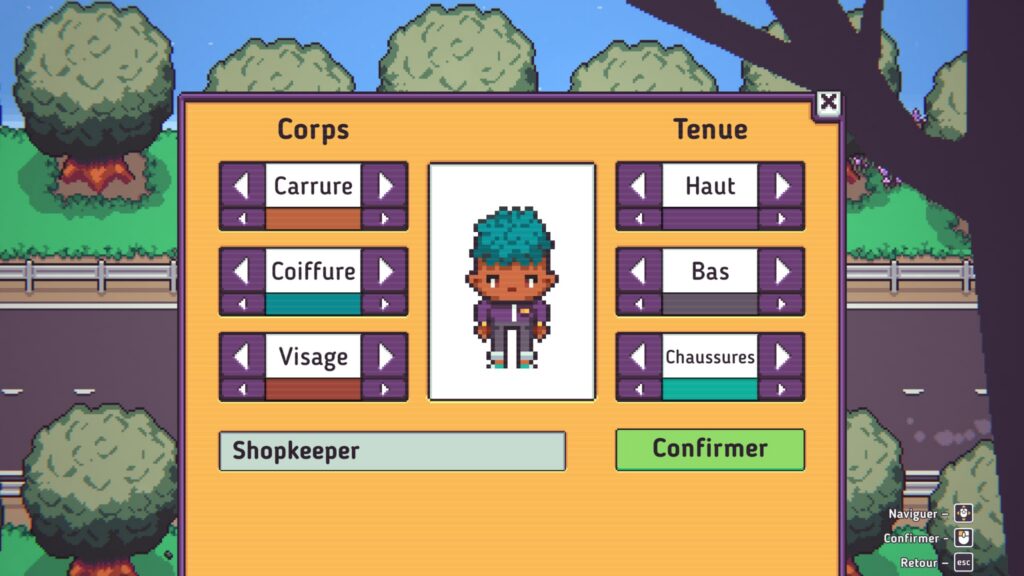Choose the next Coiffure hairstyle
1024x576 pixels.
coord(385,271)
